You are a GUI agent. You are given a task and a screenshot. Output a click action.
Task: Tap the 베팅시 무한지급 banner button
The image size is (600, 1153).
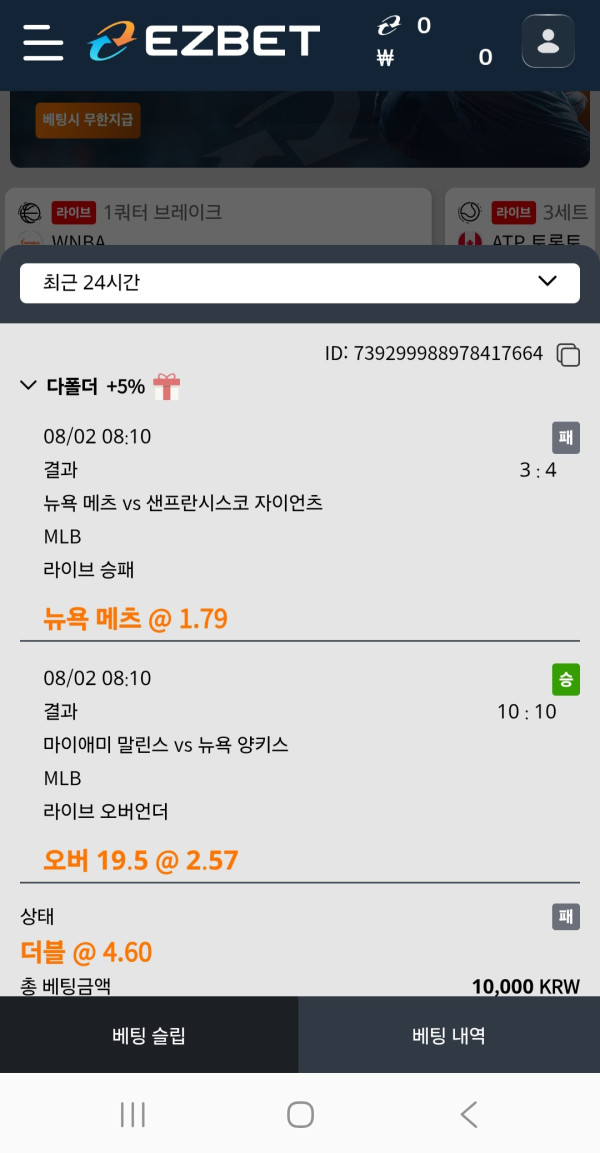click(88, 121)
